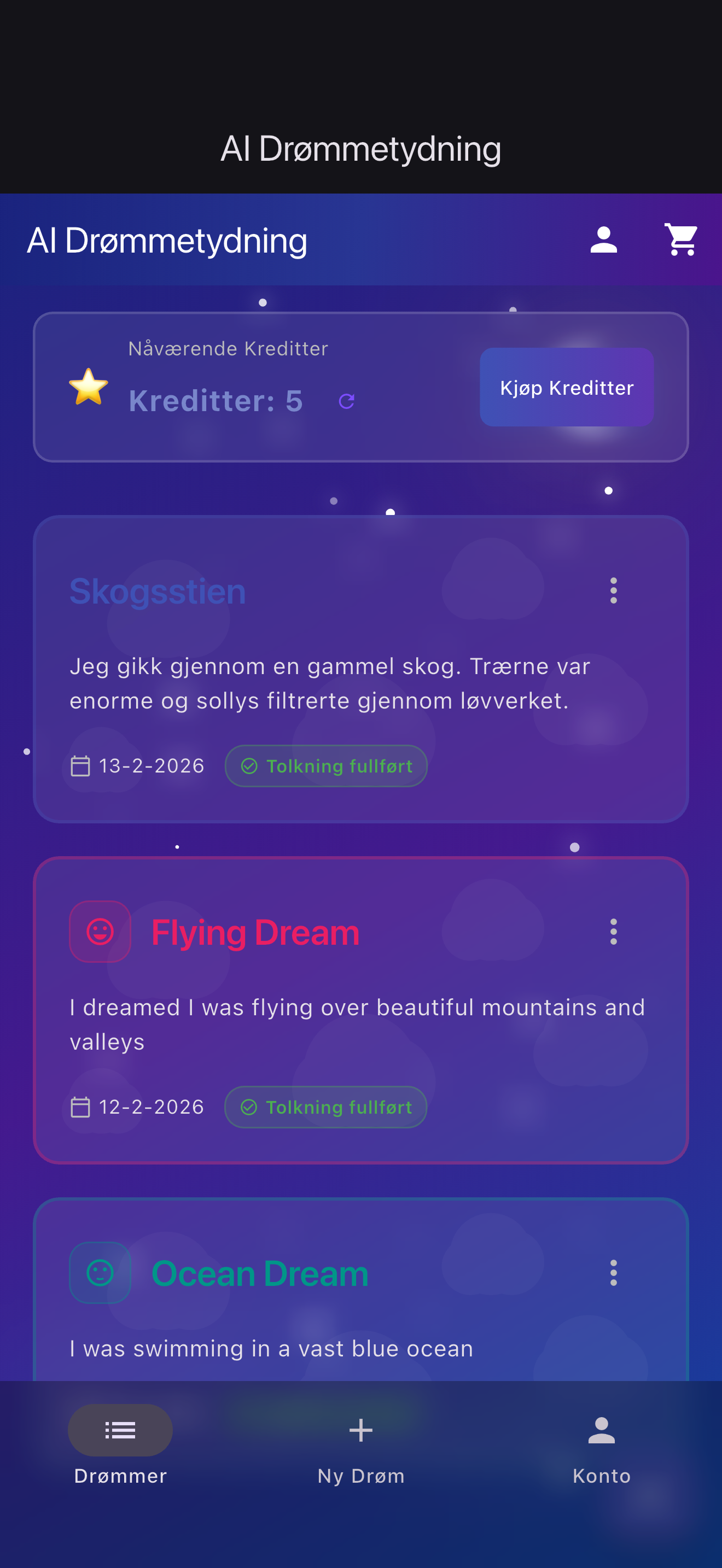
Task: Click the checkmark inside Skogsstien status badge
Action: tap(249, 766)
